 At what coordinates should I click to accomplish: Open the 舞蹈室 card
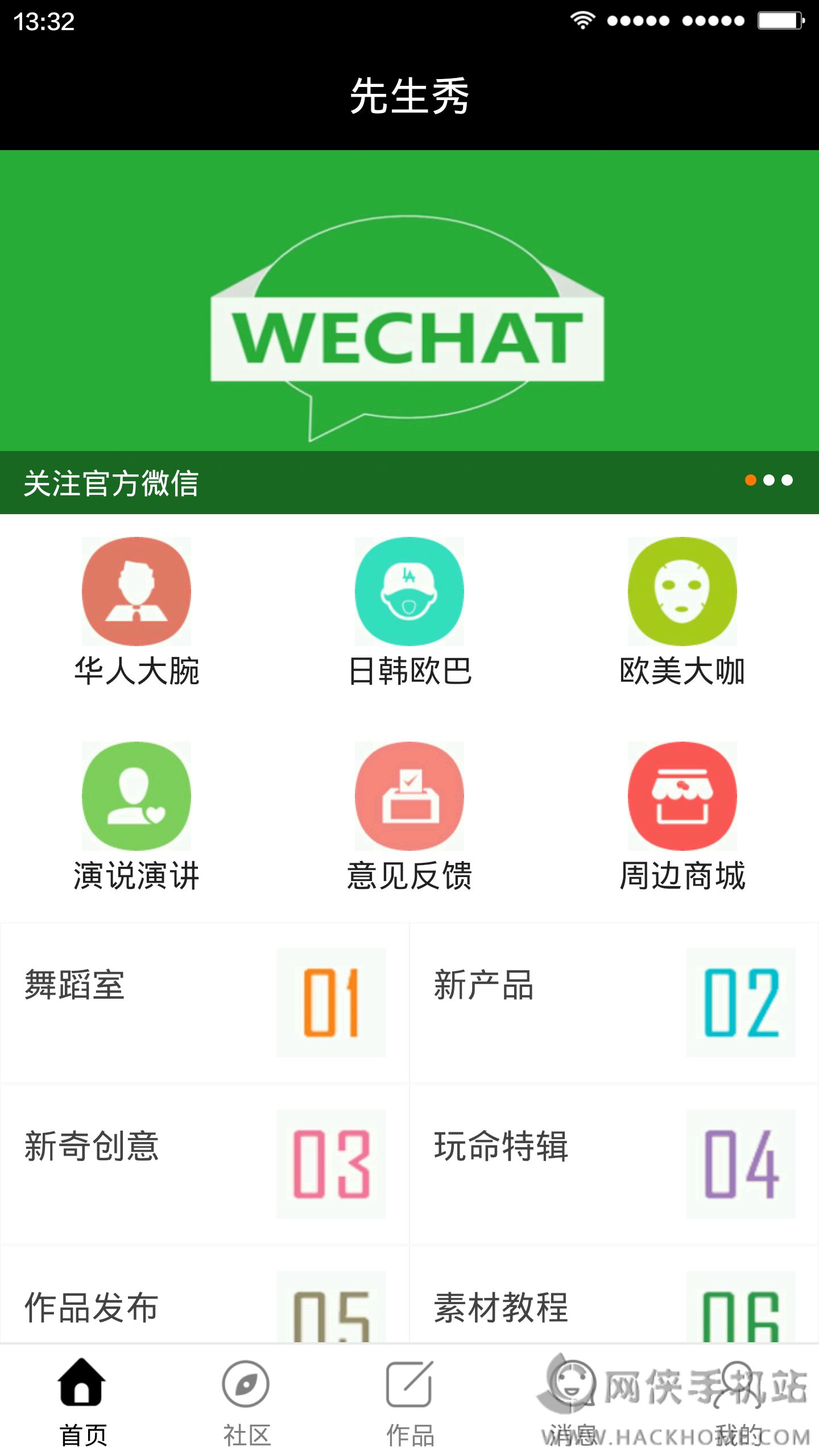click(205, 1002)
